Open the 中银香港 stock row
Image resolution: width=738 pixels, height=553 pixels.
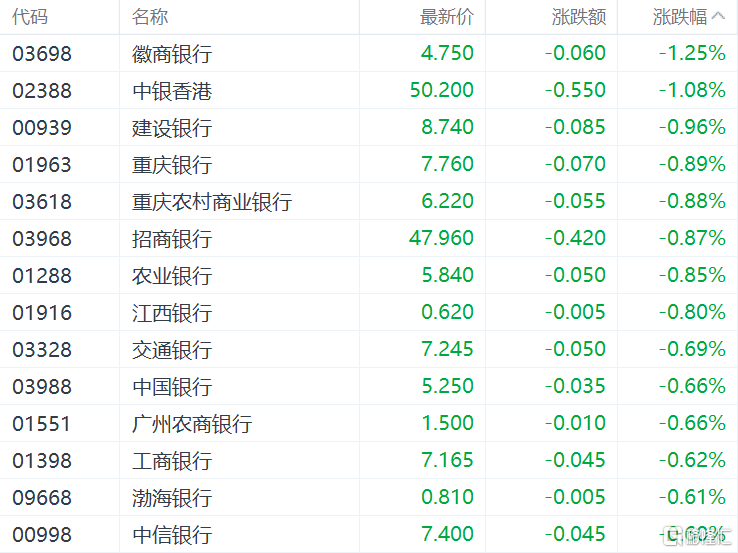click(x=369, y=90)
